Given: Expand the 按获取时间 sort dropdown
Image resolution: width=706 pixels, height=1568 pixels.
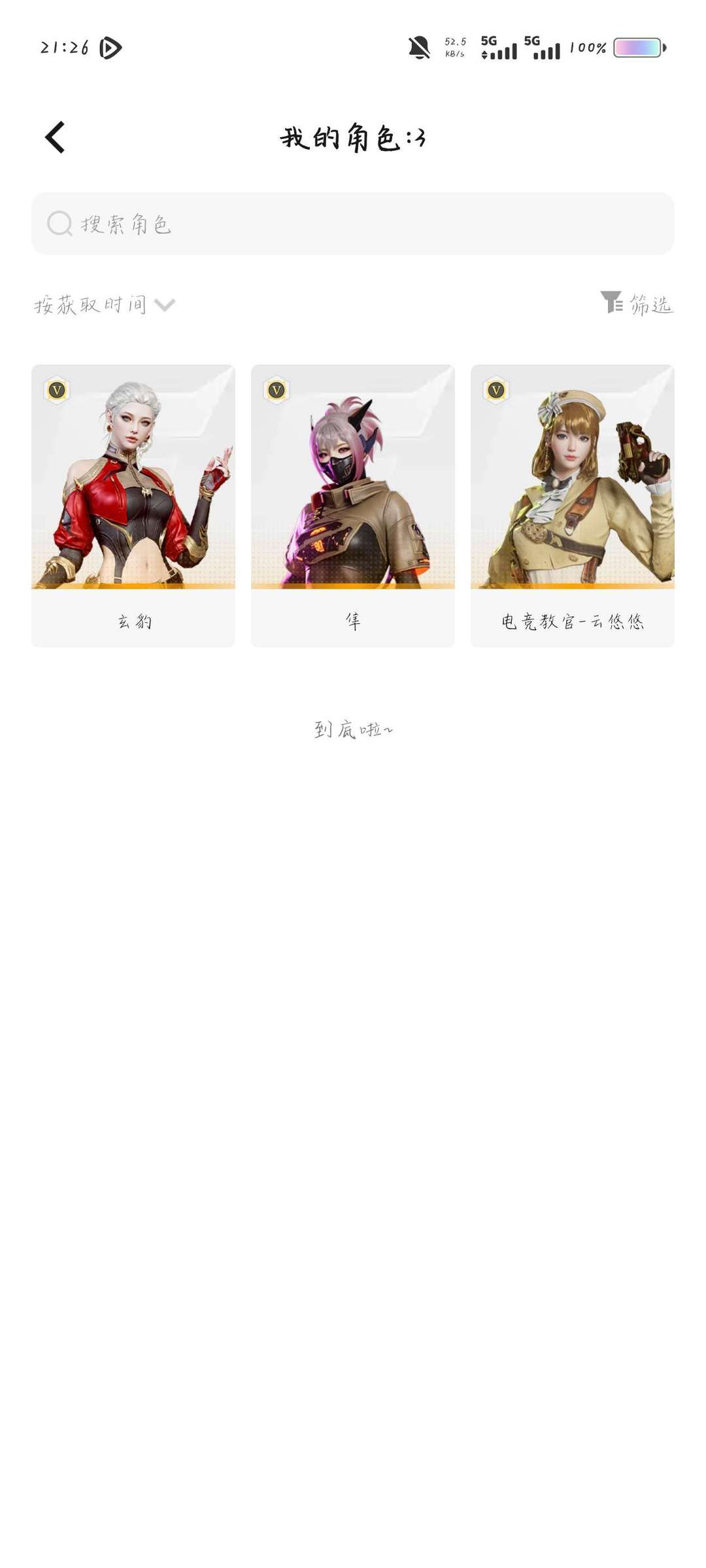Looking at the screenshot, I should tap(105, 305).
